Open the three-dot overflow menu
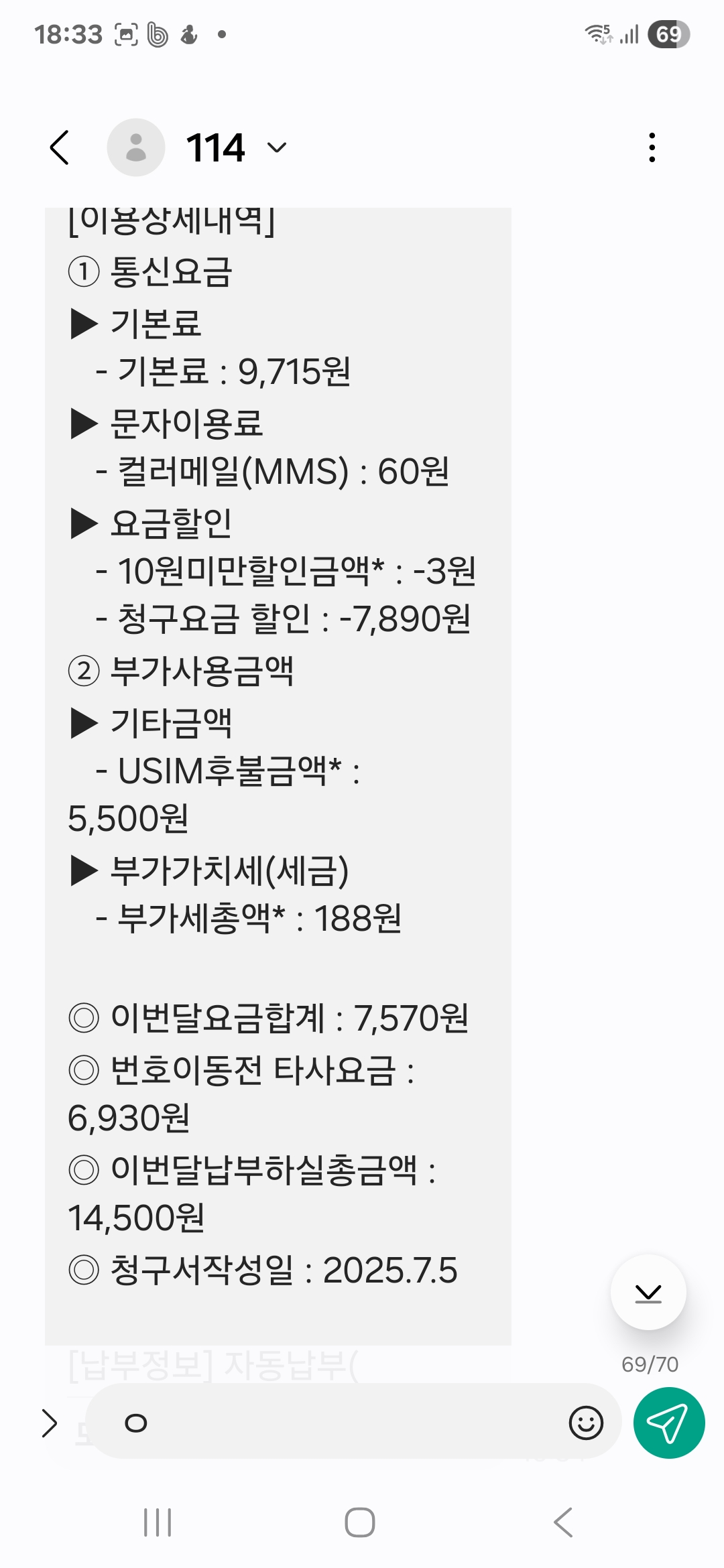 tap(652, 147)
